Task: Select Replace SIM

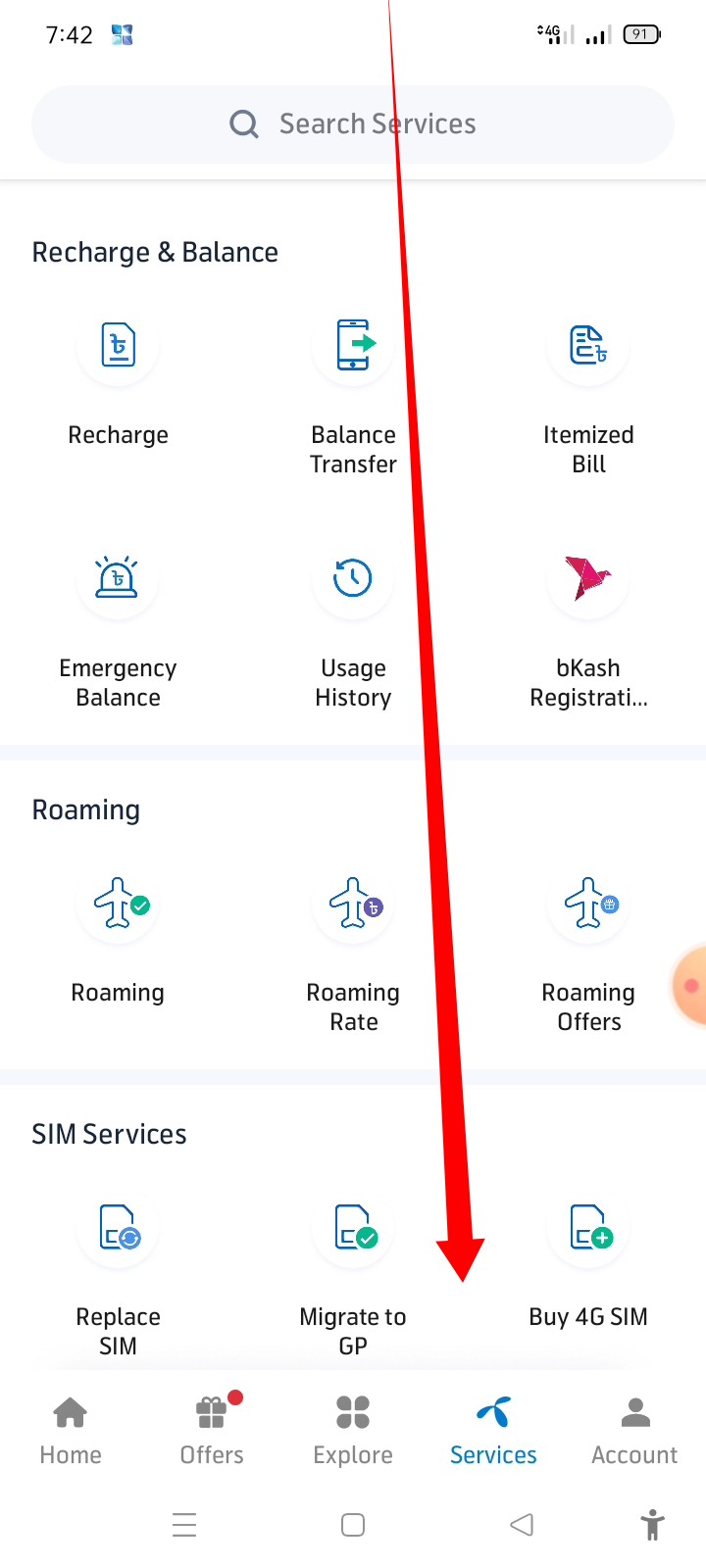Action: coord(118,1228)
